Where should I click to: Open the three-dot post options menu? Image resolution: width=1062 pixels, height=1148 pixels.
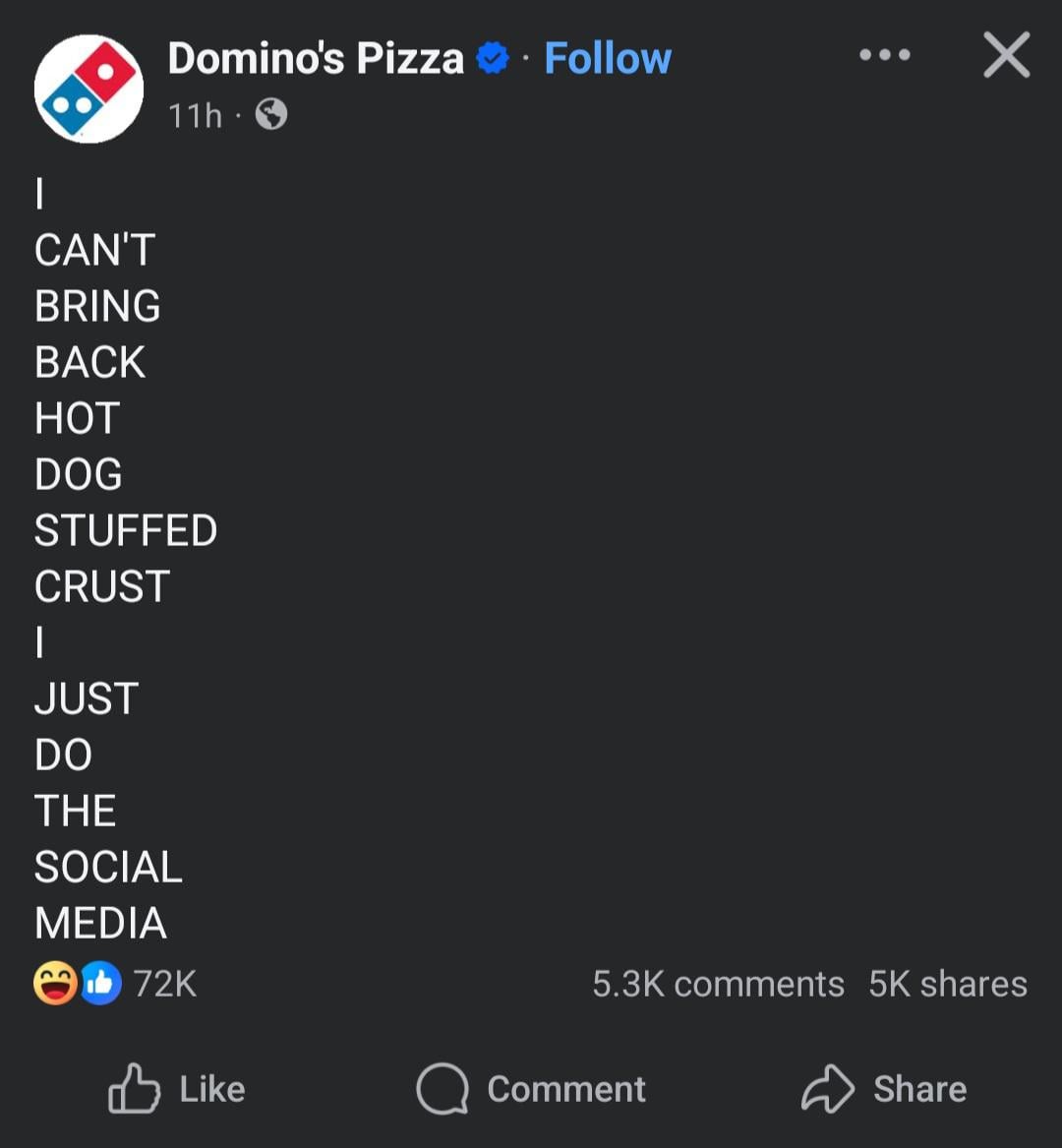[x=884, y=55]
